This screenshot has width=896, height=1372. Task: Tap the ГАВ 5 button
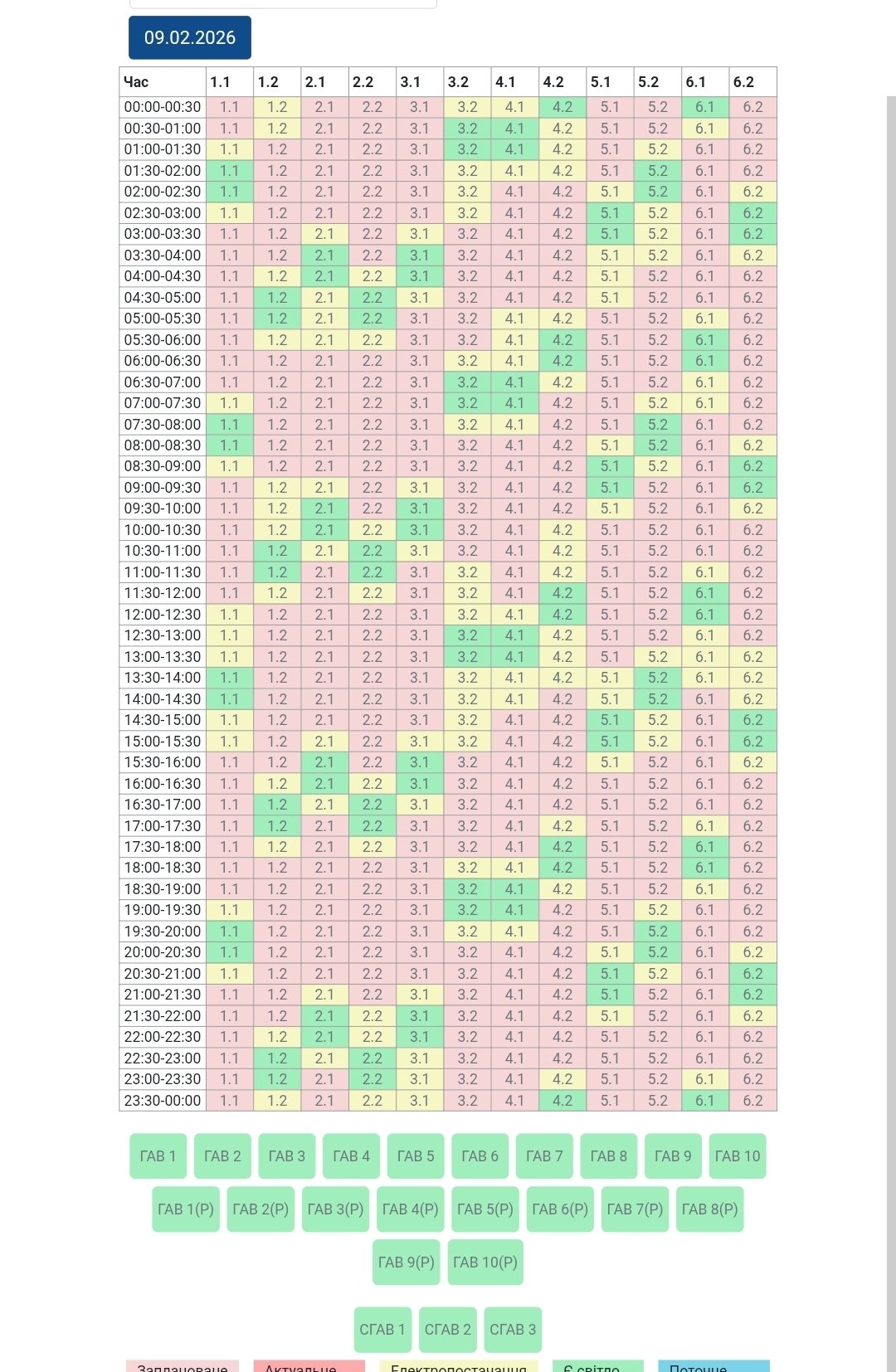pos(415,1156)
